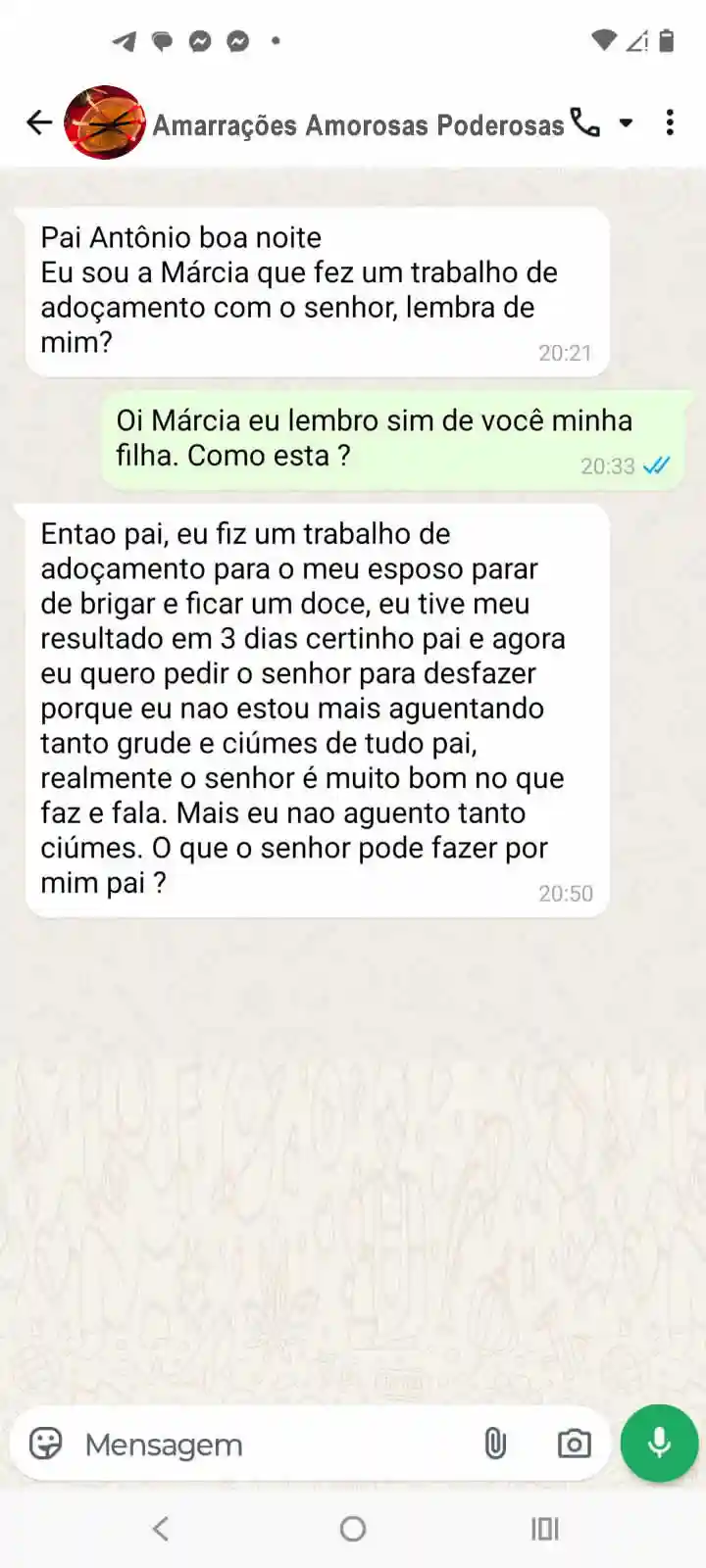Open the emoji and sticker picker

click(x=43, y=1443)
